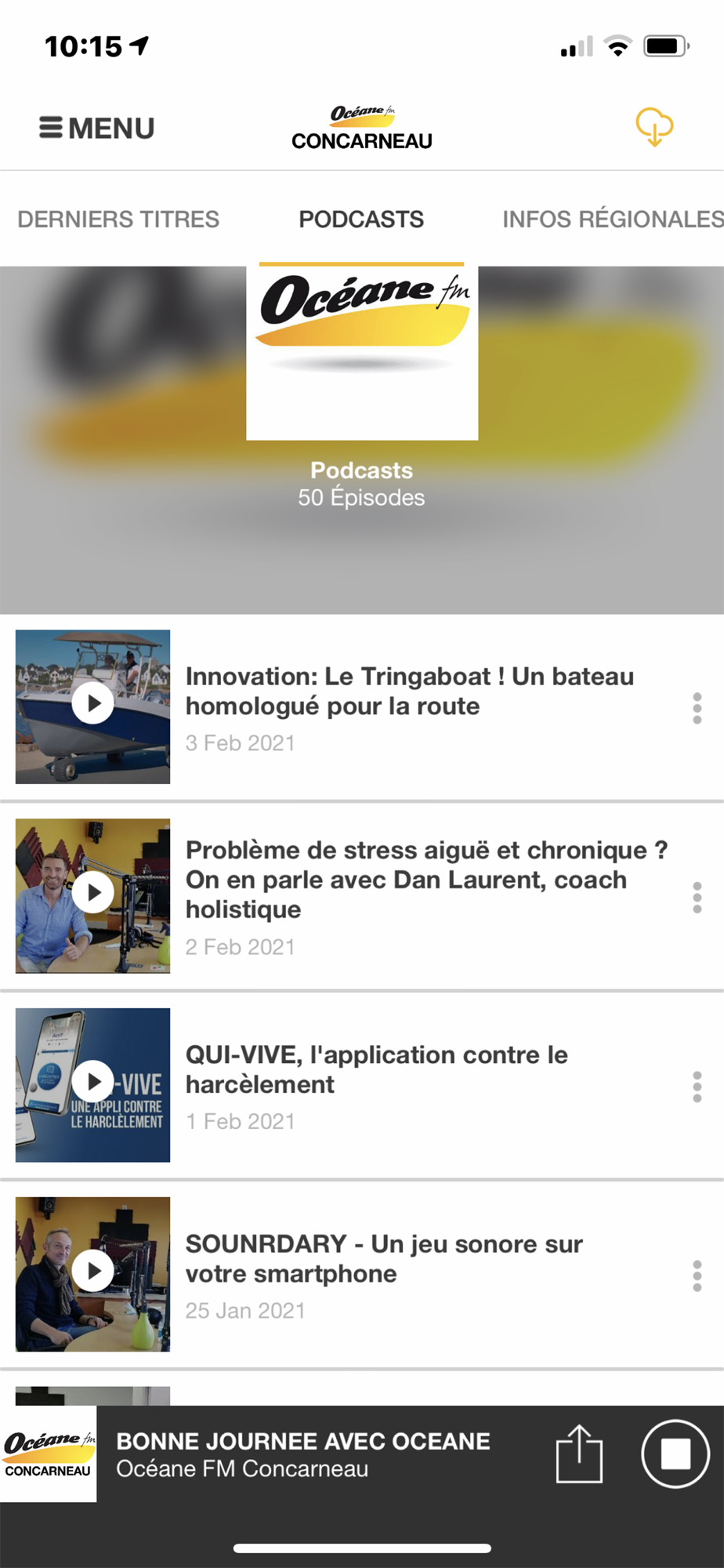Share the current Océane FM broadcast
This screenshot has height=1568, width=724.
click(579, 1454)
